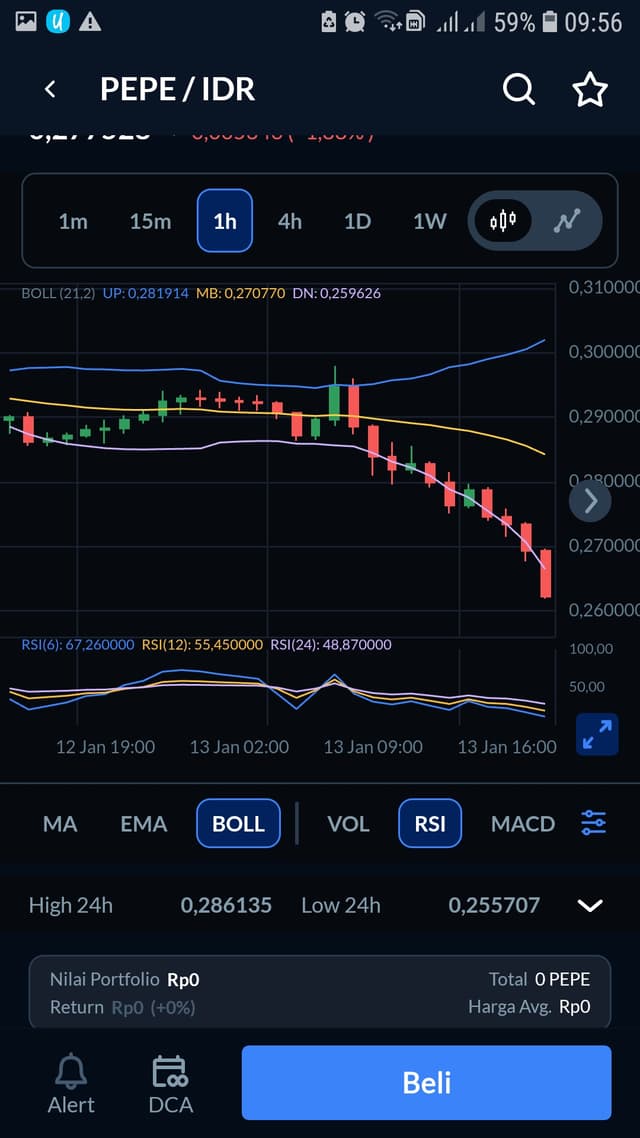Image resolution: width=640 pixels, height=1138 pixels.
Task: Add PEPE to favorites with star
Action: (589, 90)
